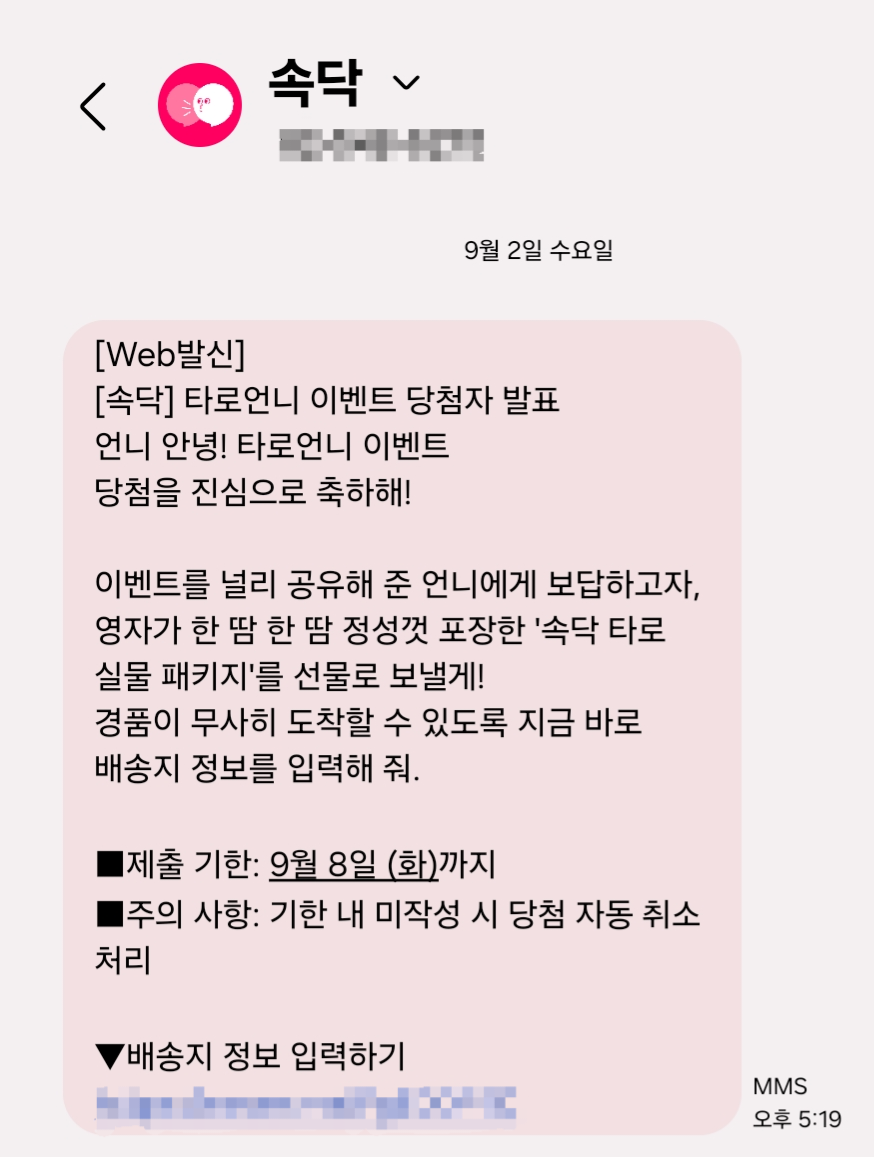The width and height of the screenshot is (874, 1157).
Task: Expand the 속닥 contact details chevron
Action: pyautogui.click(x=405, y=81)
